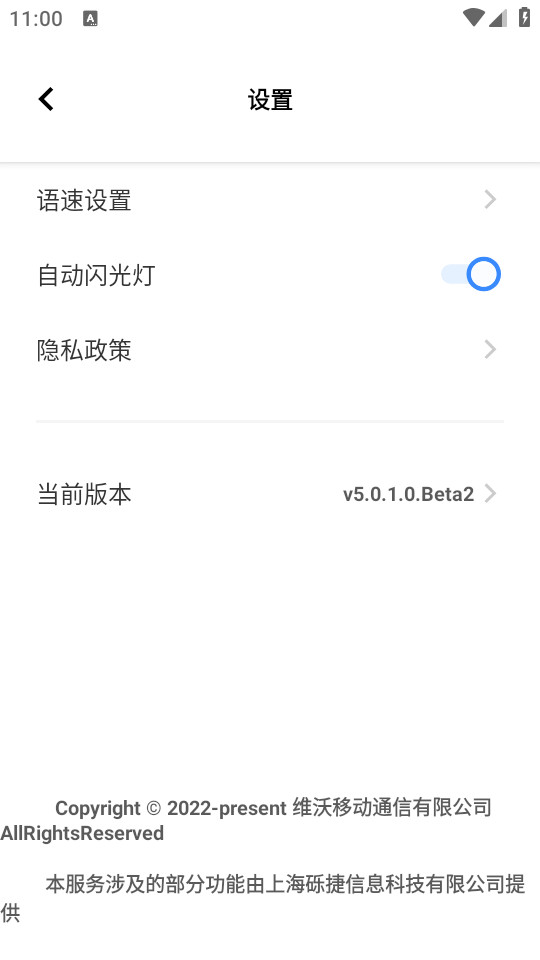The image size is (540, 960).
Task: Open the 隐私政策 page
Action: [x=270, y=350]
